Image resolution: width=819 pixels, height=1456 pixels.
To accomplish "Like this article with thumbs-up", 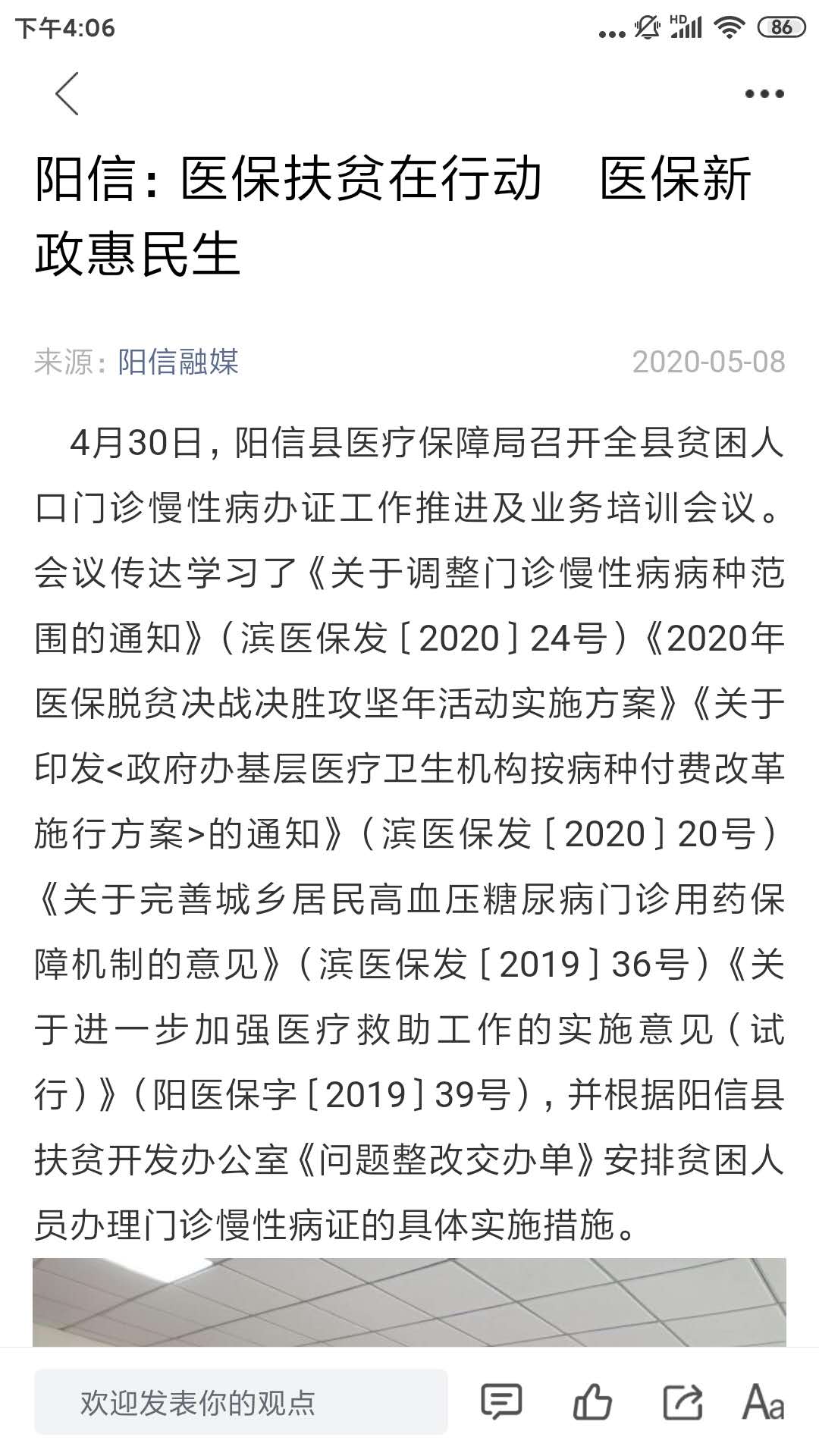I will [x=592, y=1401].
